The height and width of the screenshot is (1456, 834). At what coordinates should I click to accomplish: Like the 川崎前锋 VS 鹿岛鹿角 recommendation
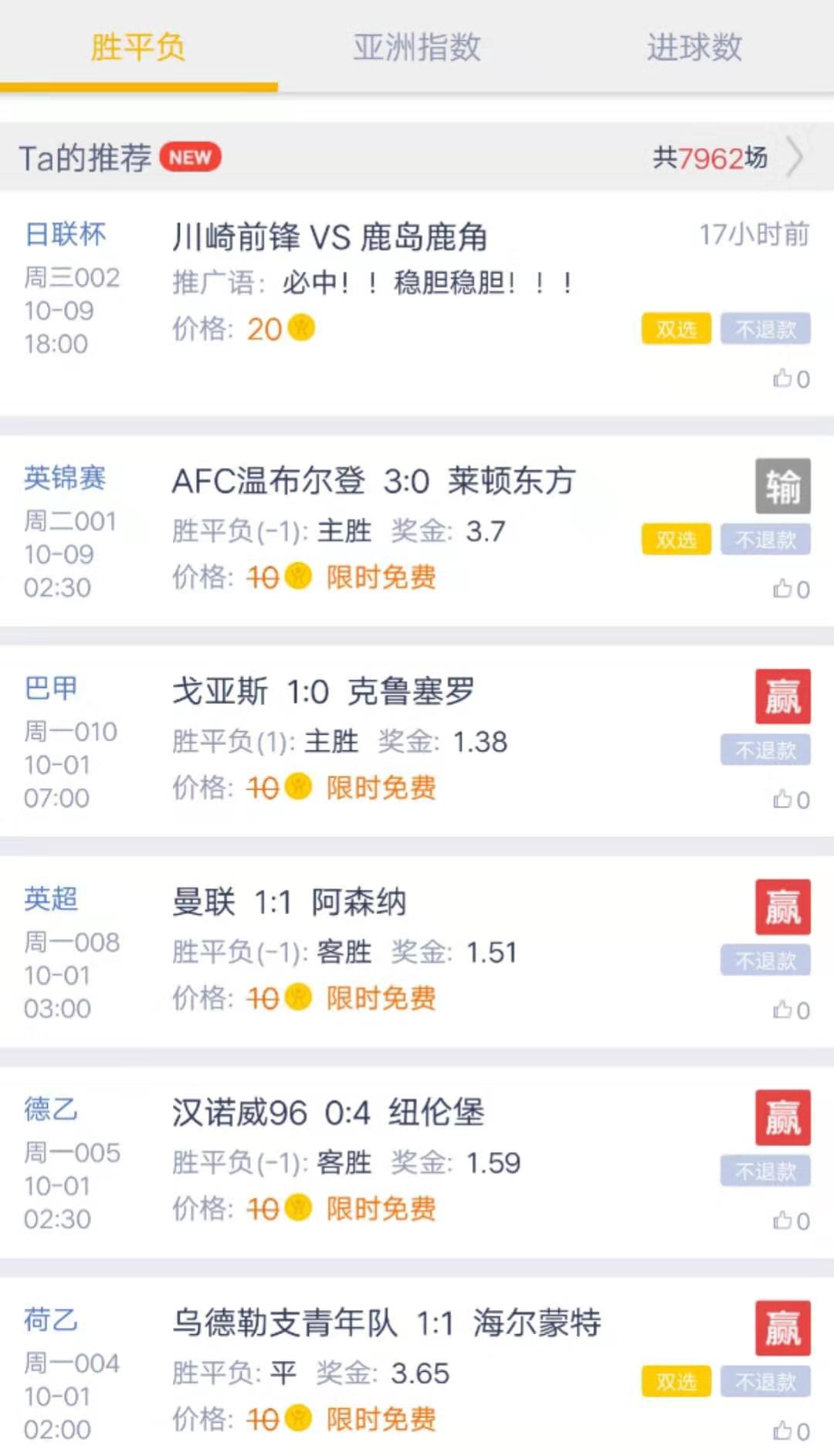(791, 378)
